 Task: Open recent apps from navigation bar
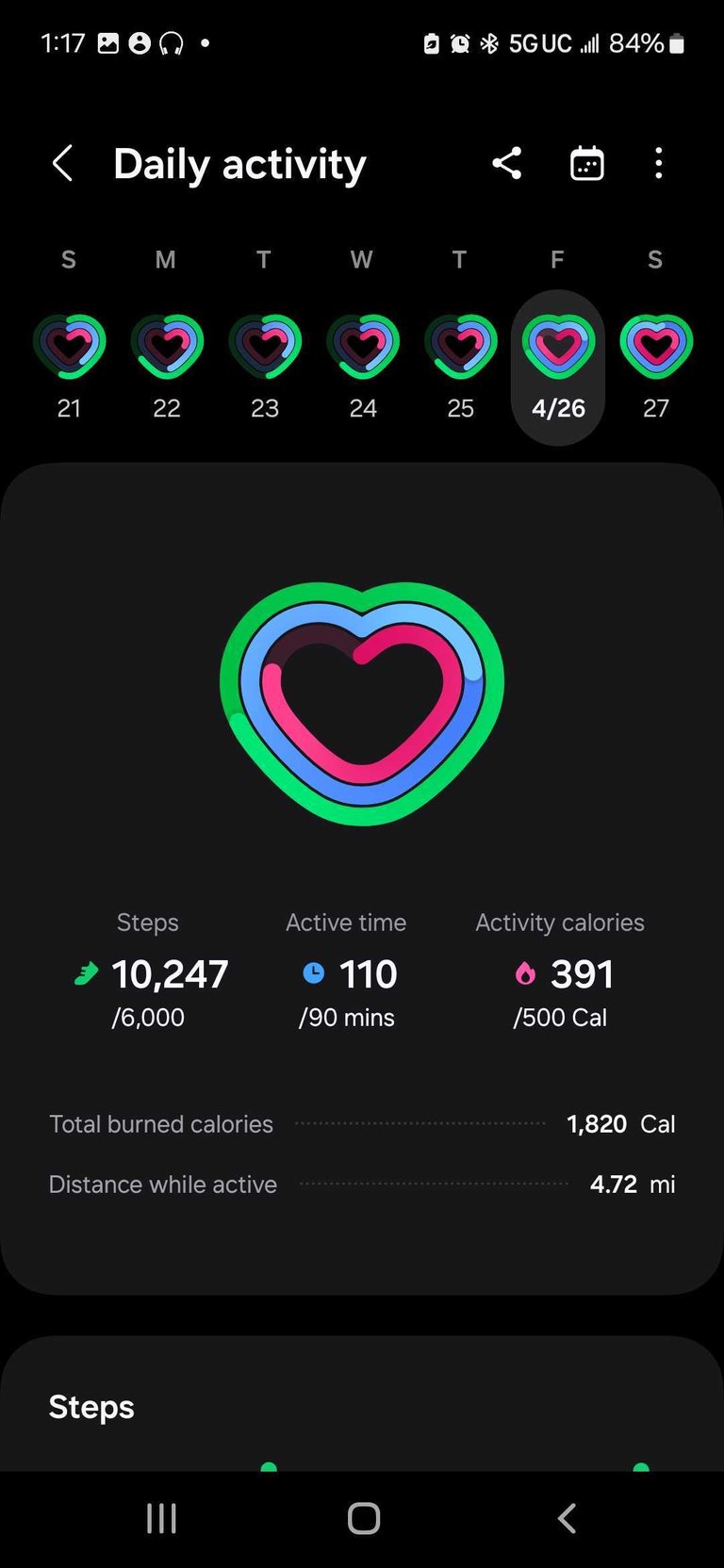pyautogui.click(x=161, y=1518)
